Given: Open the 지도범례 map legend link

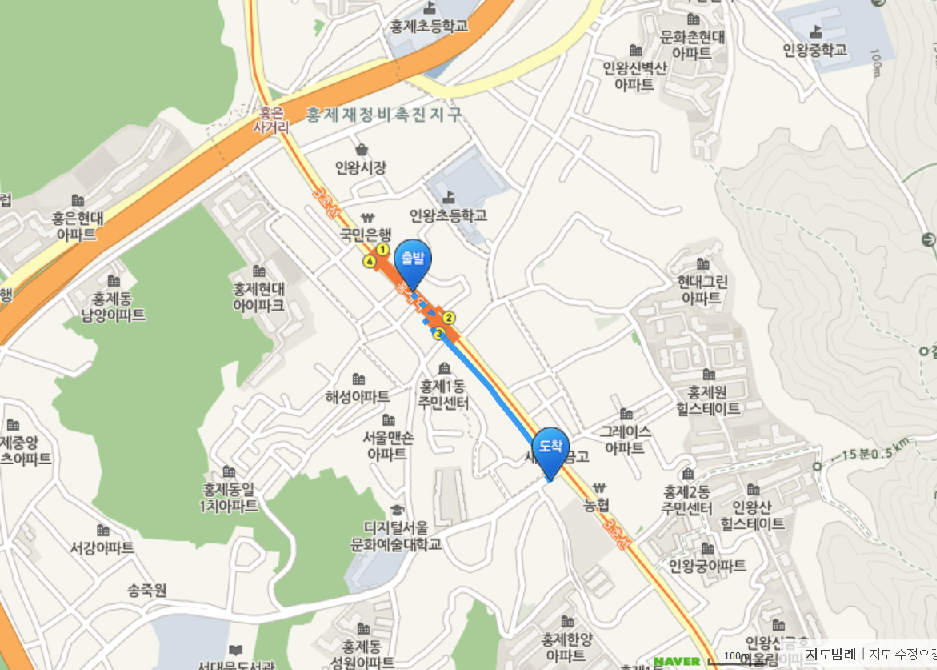Looking at the screenshot, I should coord(830,655).
